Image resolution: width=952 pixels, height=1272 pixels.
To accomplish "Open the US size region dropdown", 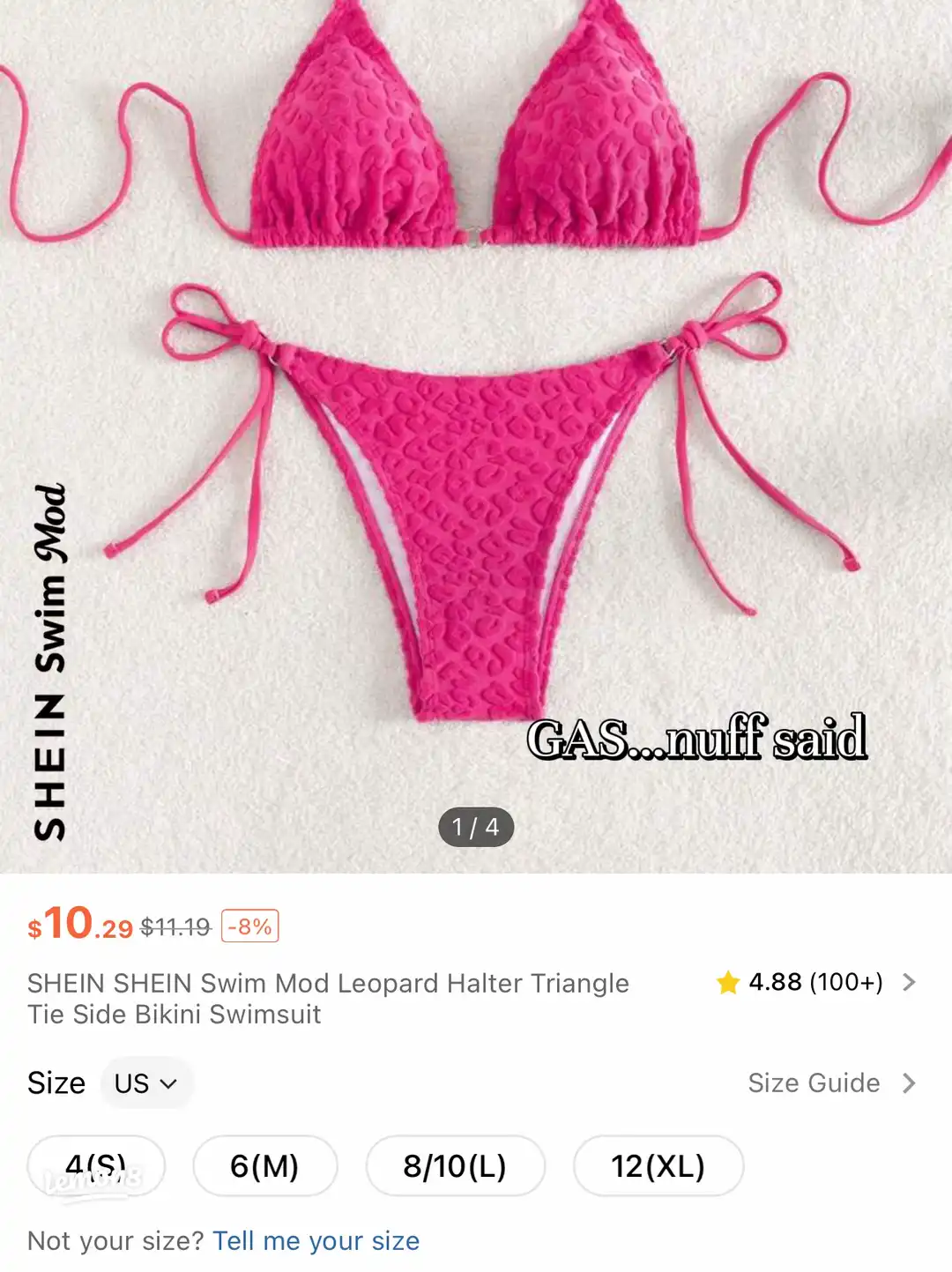I will tap(147, 1082).
